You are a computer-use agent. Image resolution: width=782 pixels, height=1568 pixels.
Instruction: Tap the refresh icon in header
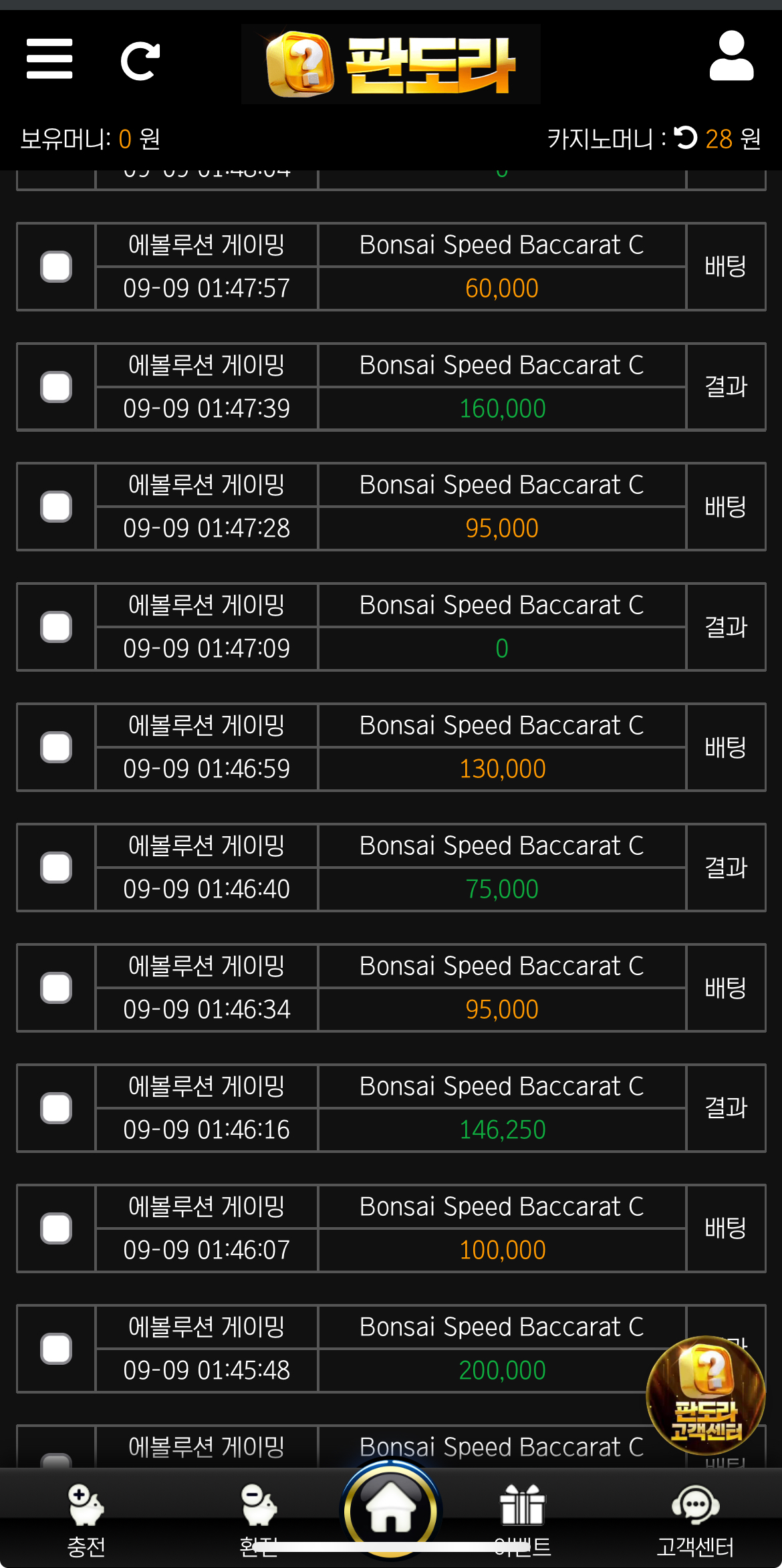[140, 61]
